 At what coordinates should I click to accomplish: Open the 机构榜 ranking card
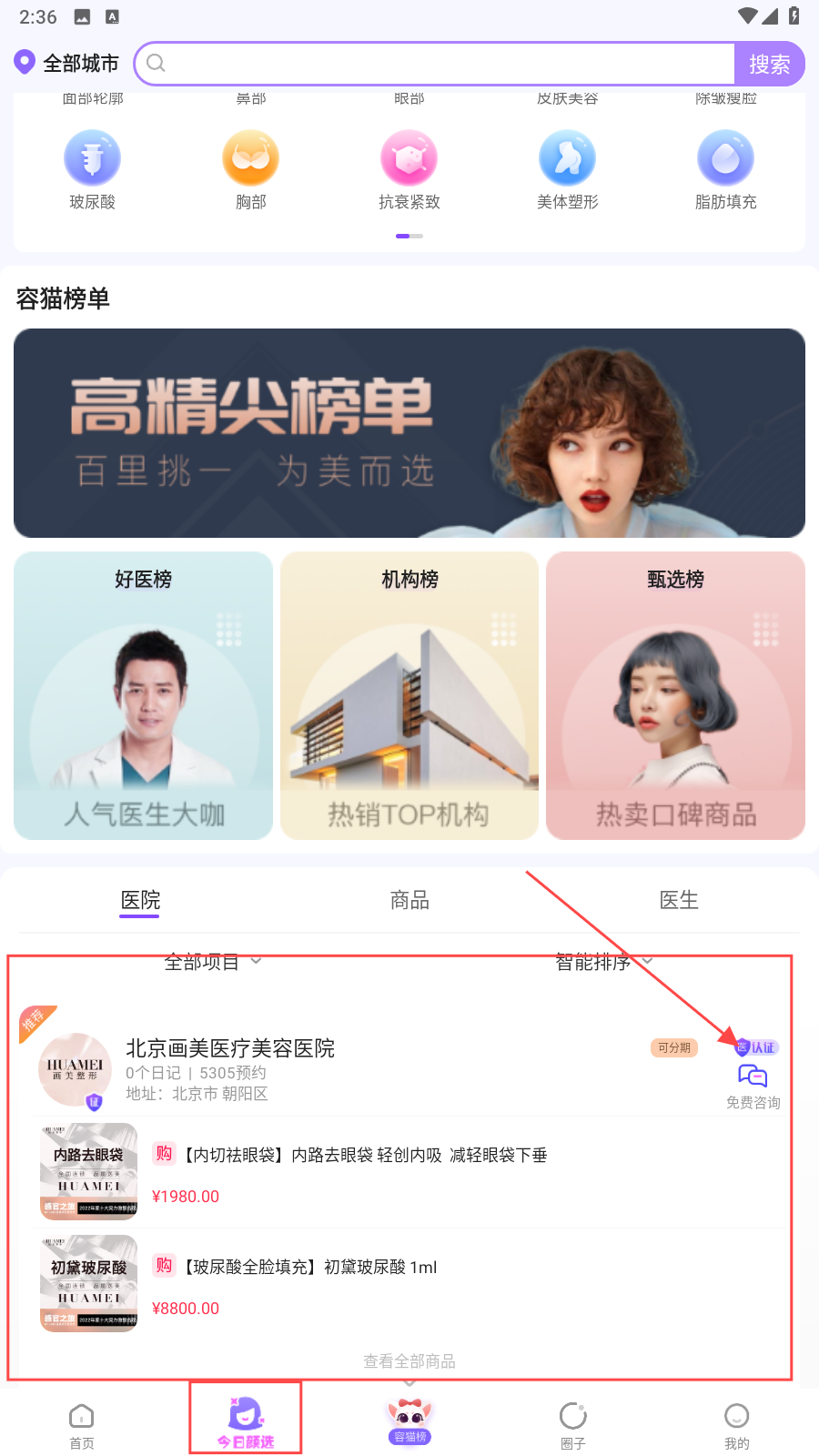coord(409,695)
